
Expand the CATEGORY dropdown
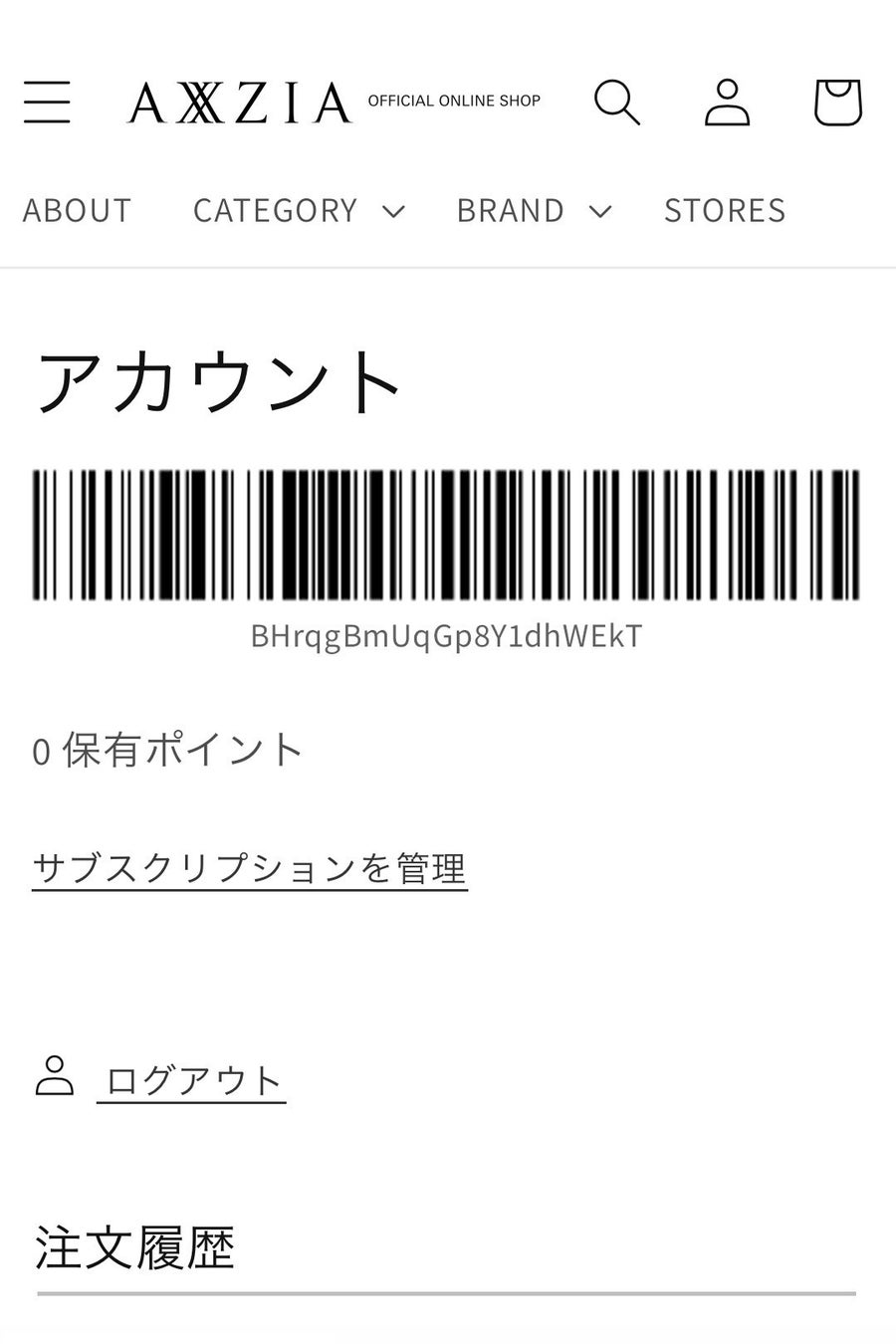(298, 211)
